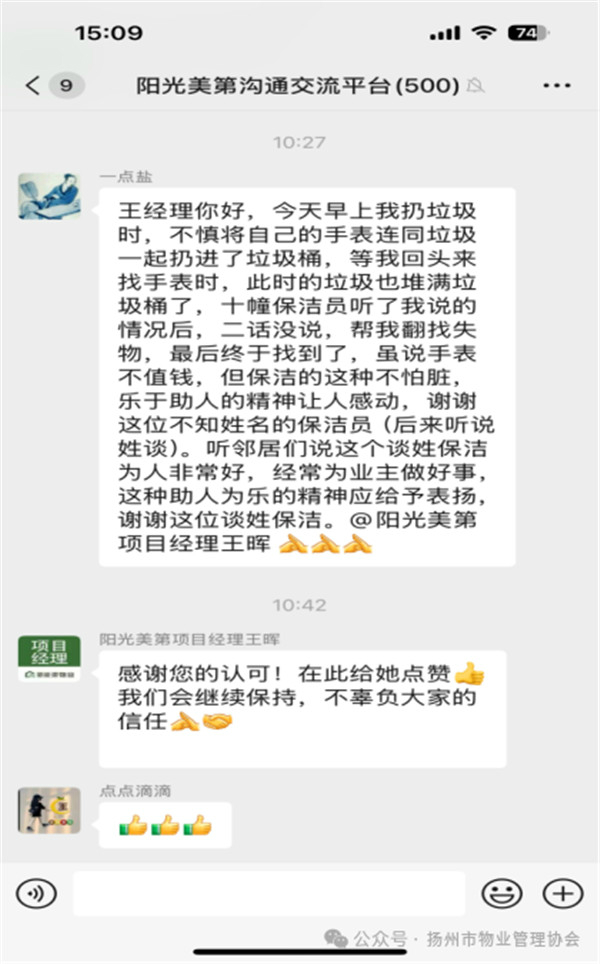600x964 pixels.
Task: View 一点盐's profile avatar
Action: [x=49, y=196]
